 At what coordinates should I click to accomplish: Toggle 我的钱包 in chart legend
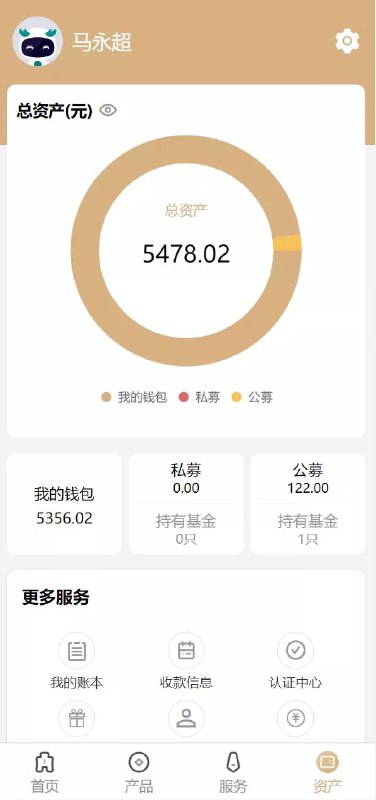click(134, 397)
